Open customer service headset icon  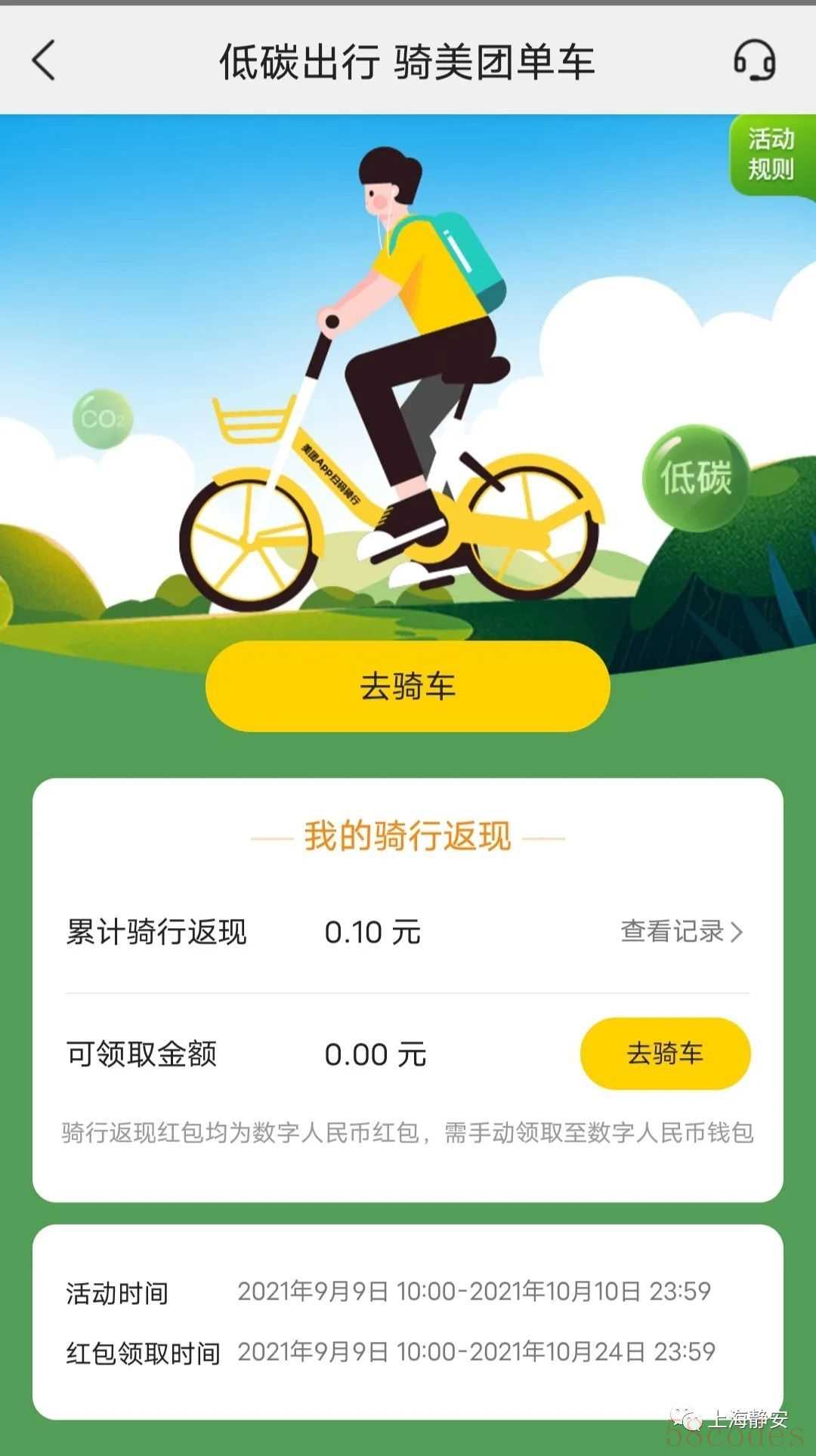point(754,60)
